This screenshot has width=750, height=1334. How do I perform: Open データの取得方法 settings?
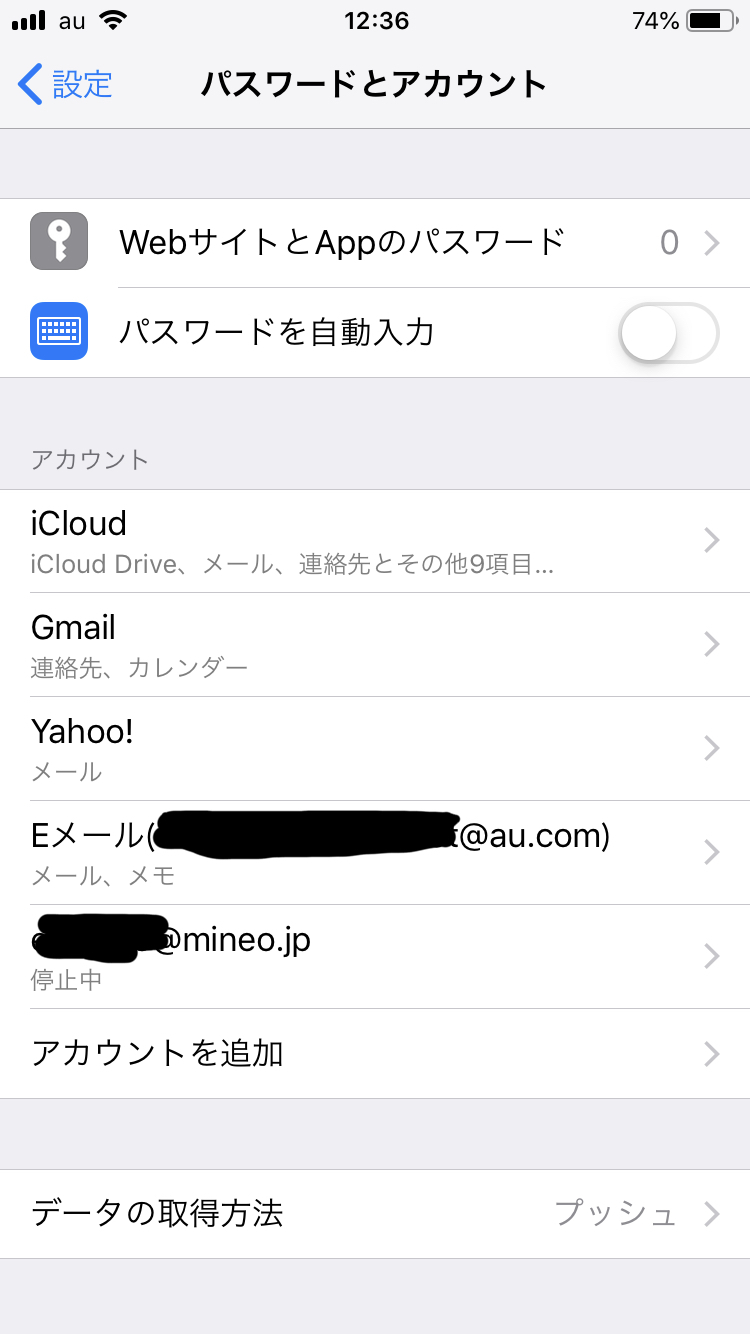pyautogui.click(x=375, y=1214)
